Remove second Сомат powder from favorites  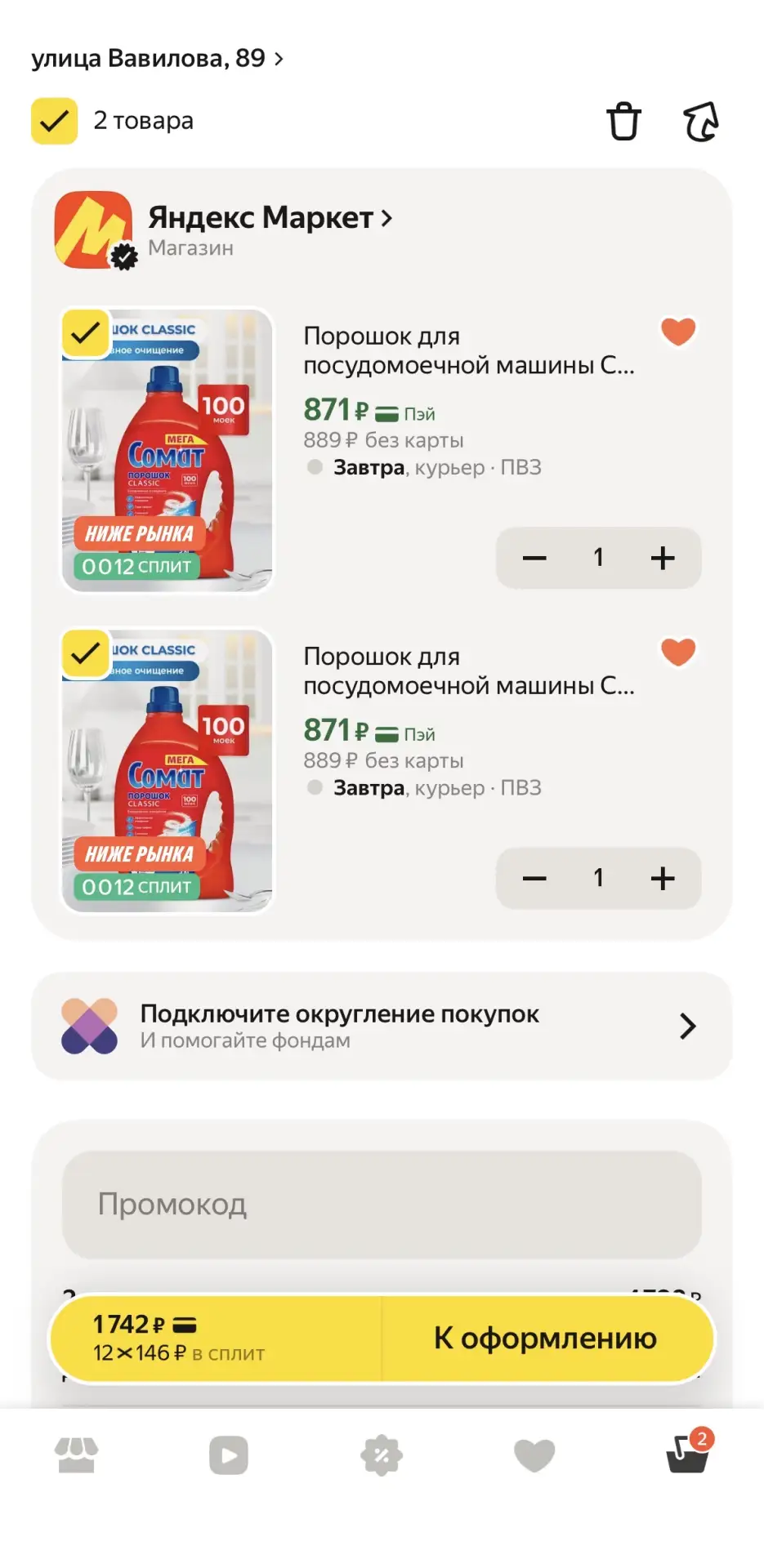click(x=678, y=653)
